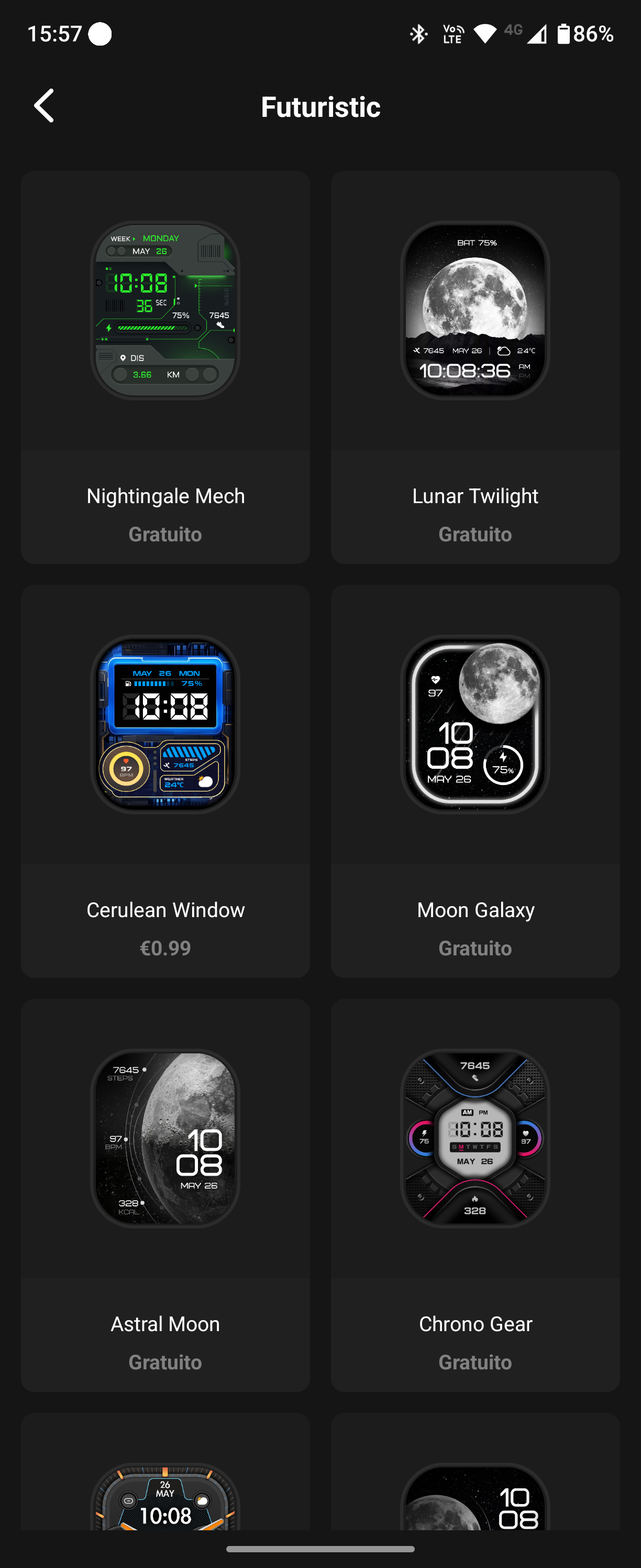Screen dimensions: 641x1568
Task: Tap the Chrono Gear watch face card
Action: (x=475, y=1195)
